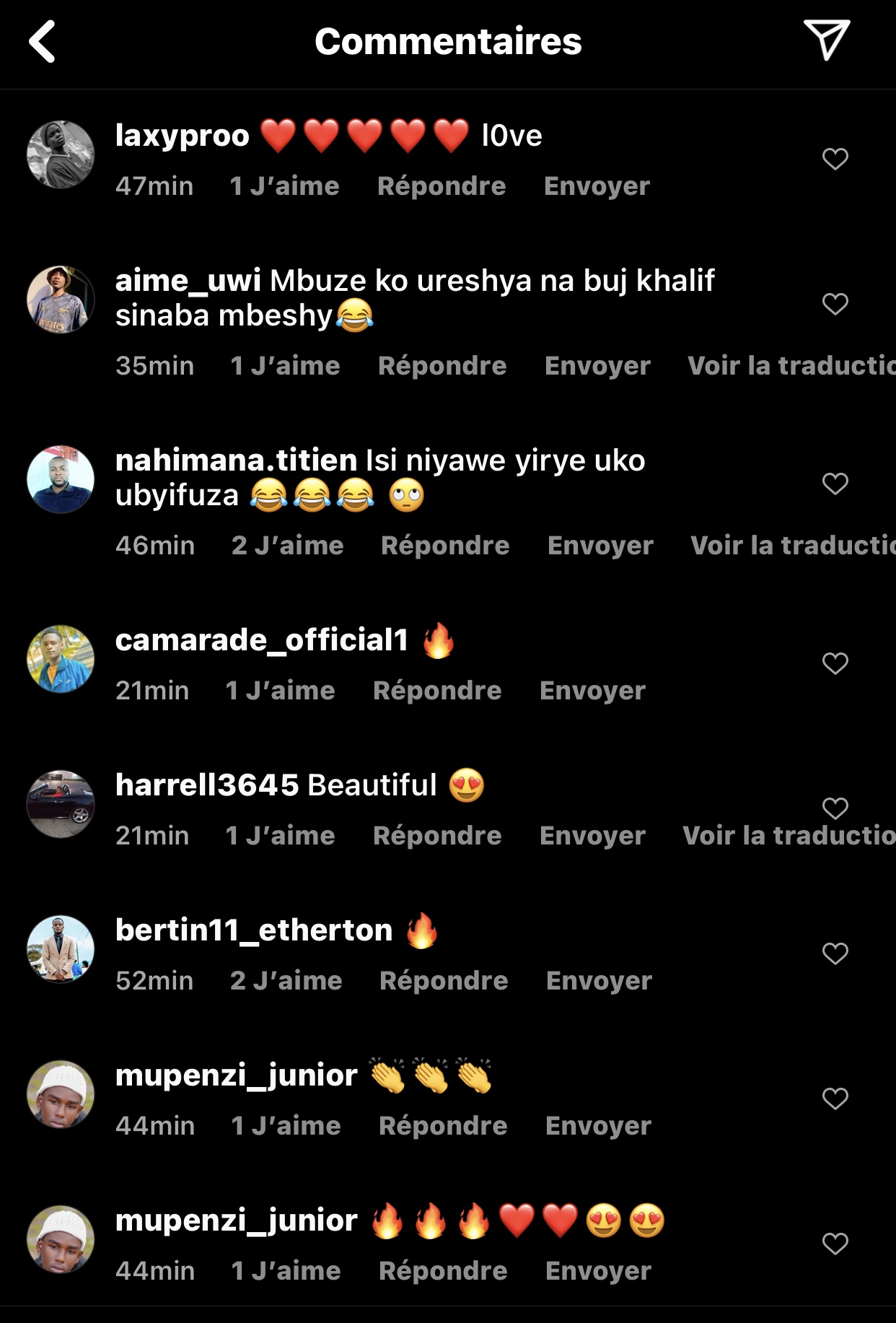The image size is (896, 1323).
Task: Like laxyproo's comment
Action: 835,159
